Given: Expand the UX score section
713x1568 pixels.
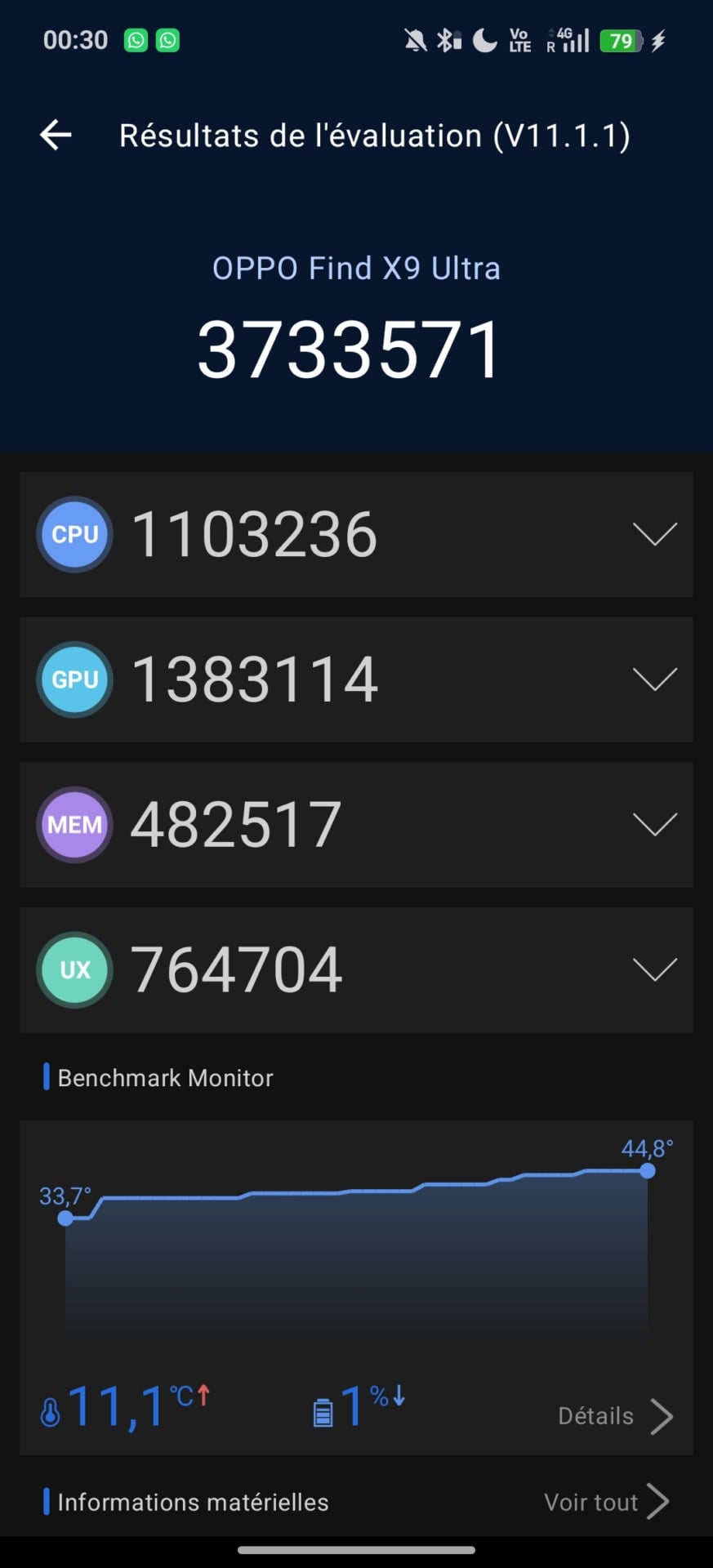Looking at the screenshot, I should (654, 969).
